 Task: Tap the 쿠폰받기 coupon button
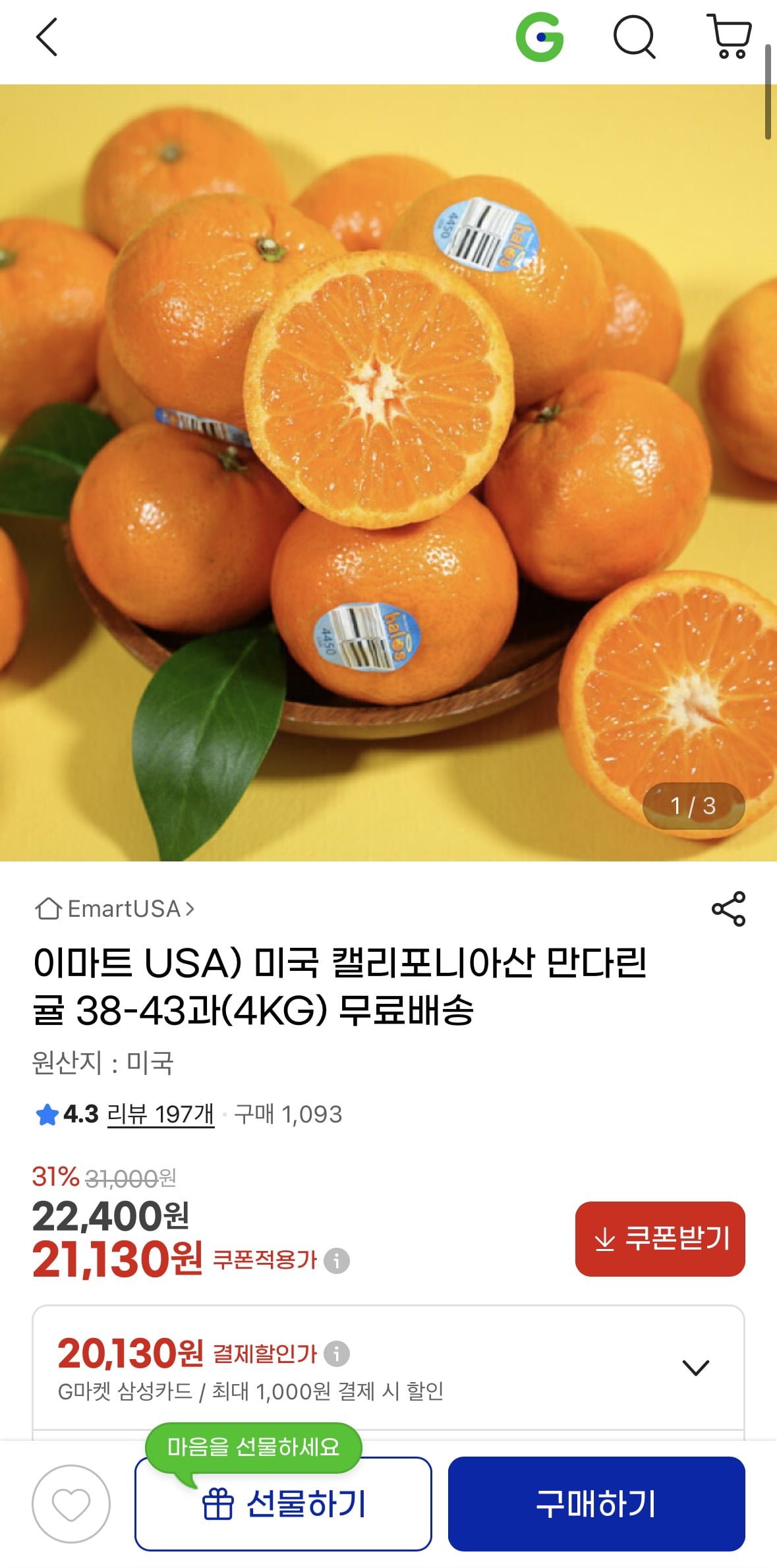[660, 1239]
